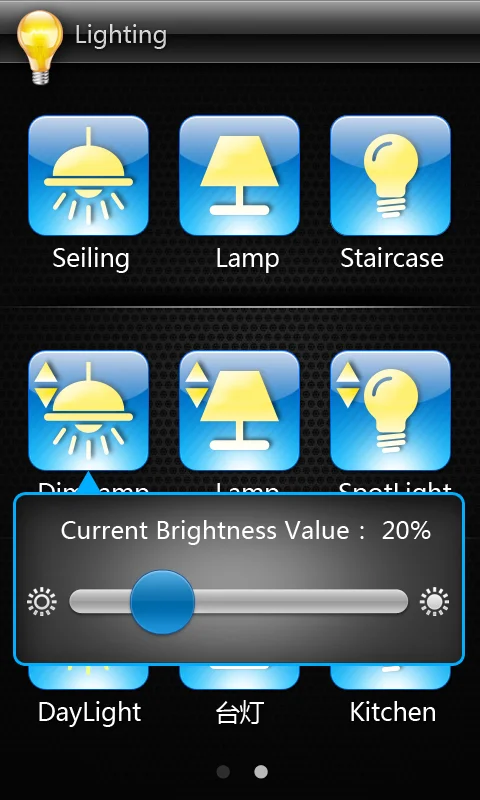Screen dimensions: 480x800
Task: Select the dimmable ceiling lamp tile
Action: (x=88, y=410)
